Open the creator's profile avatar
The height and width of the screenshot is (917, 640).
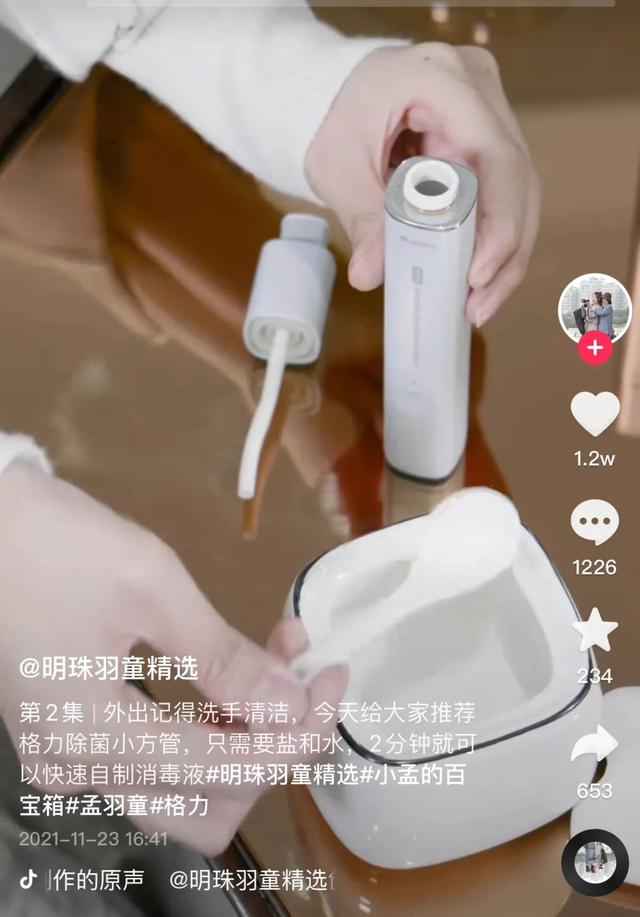click(594, 307)
